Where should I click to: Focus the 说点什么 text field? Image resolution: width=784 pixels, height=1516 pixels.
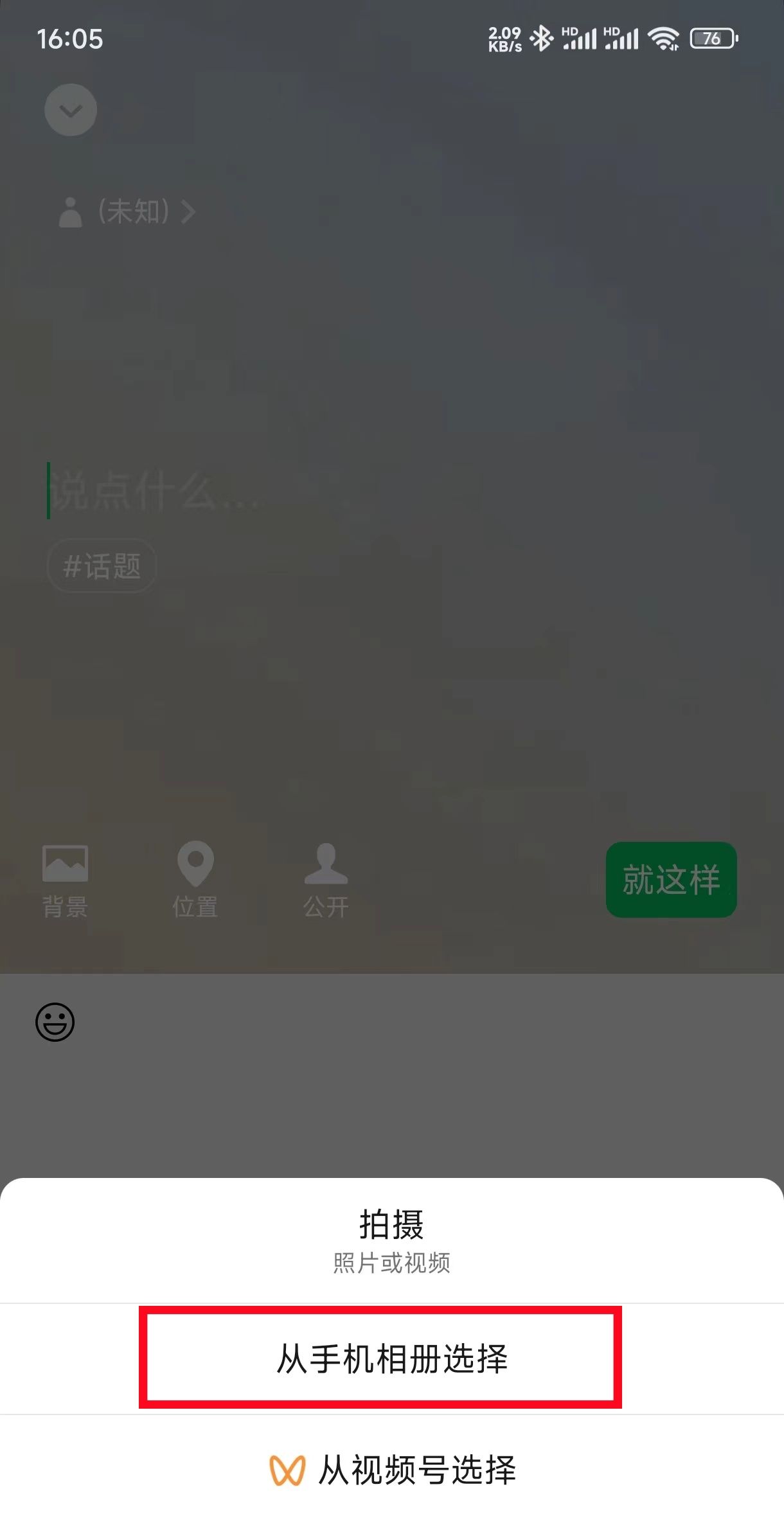[x=257, y=491]
